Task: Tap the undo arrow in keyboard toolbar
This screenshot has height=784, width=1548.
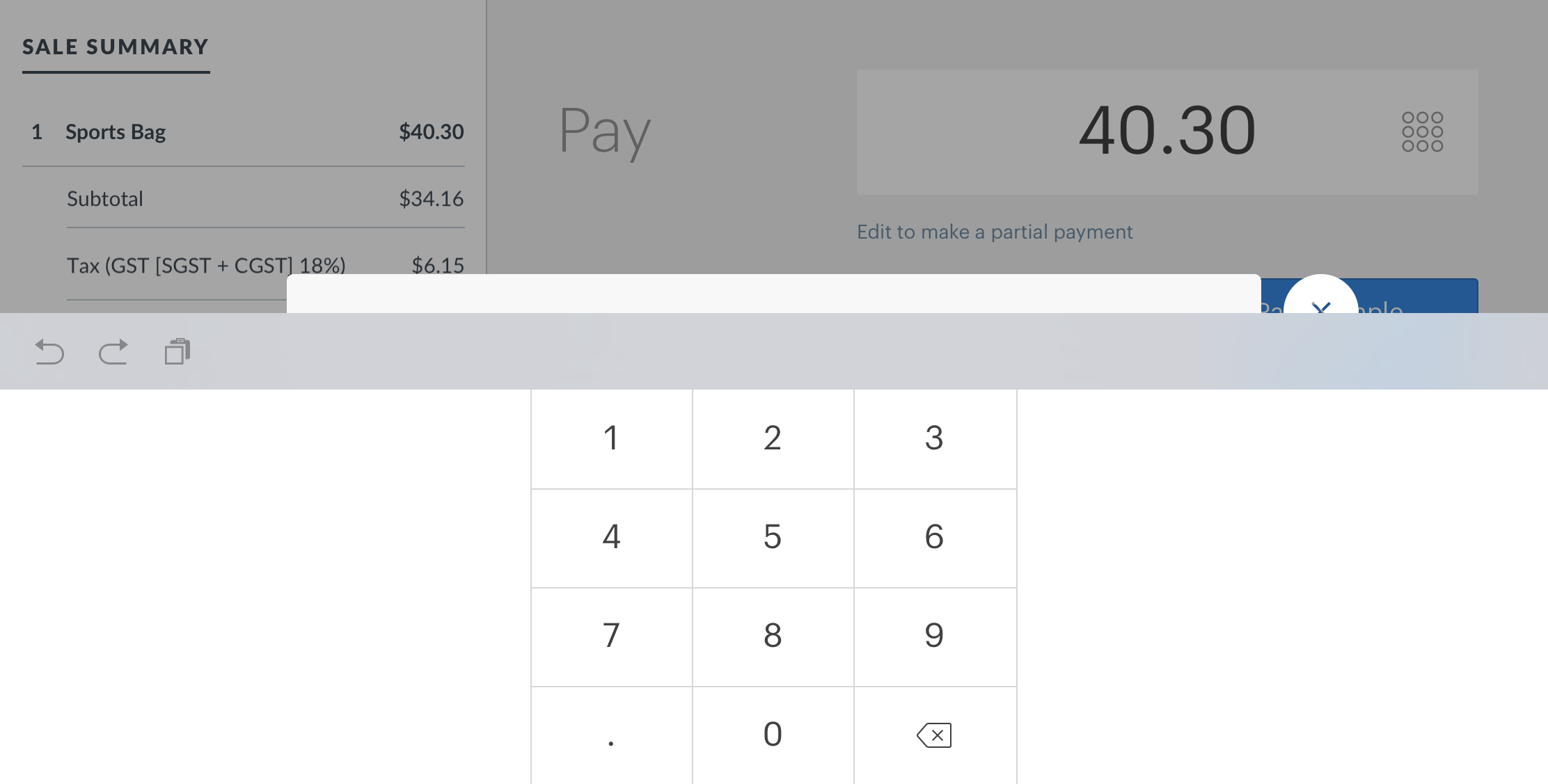Action: click(49, 352)
